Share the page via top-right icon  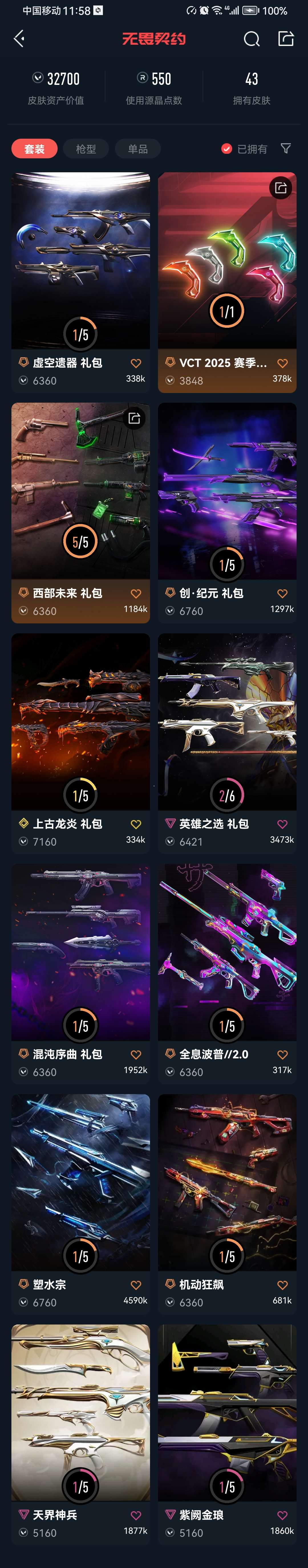tap(285, 39)
